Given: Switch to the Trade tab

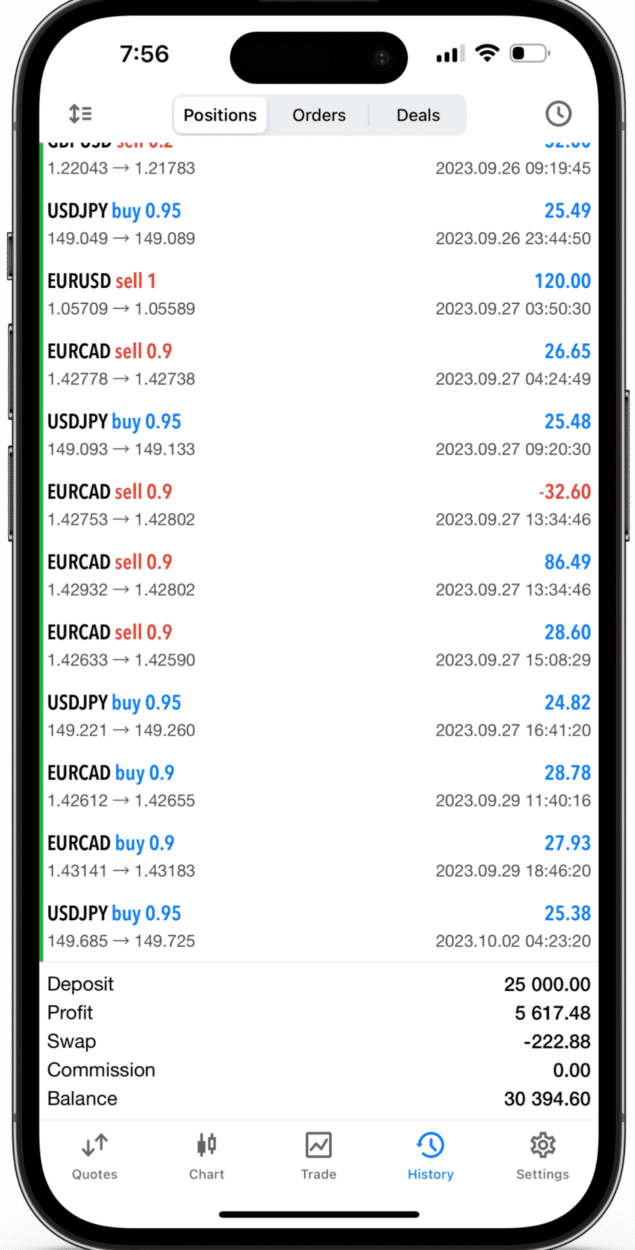Looking at the screenshot, I should click(x=318, y=1155).
